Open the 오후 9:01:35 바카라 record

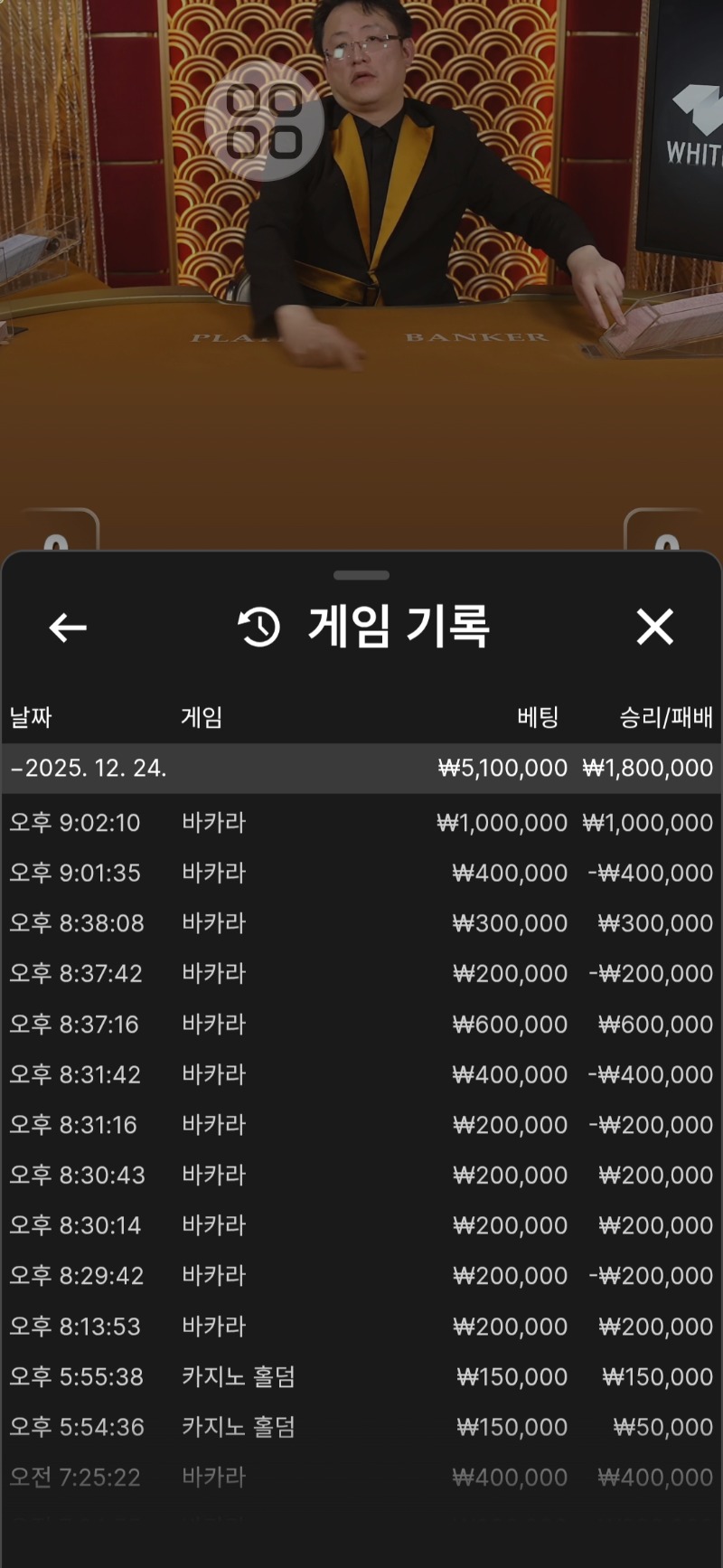361,874
